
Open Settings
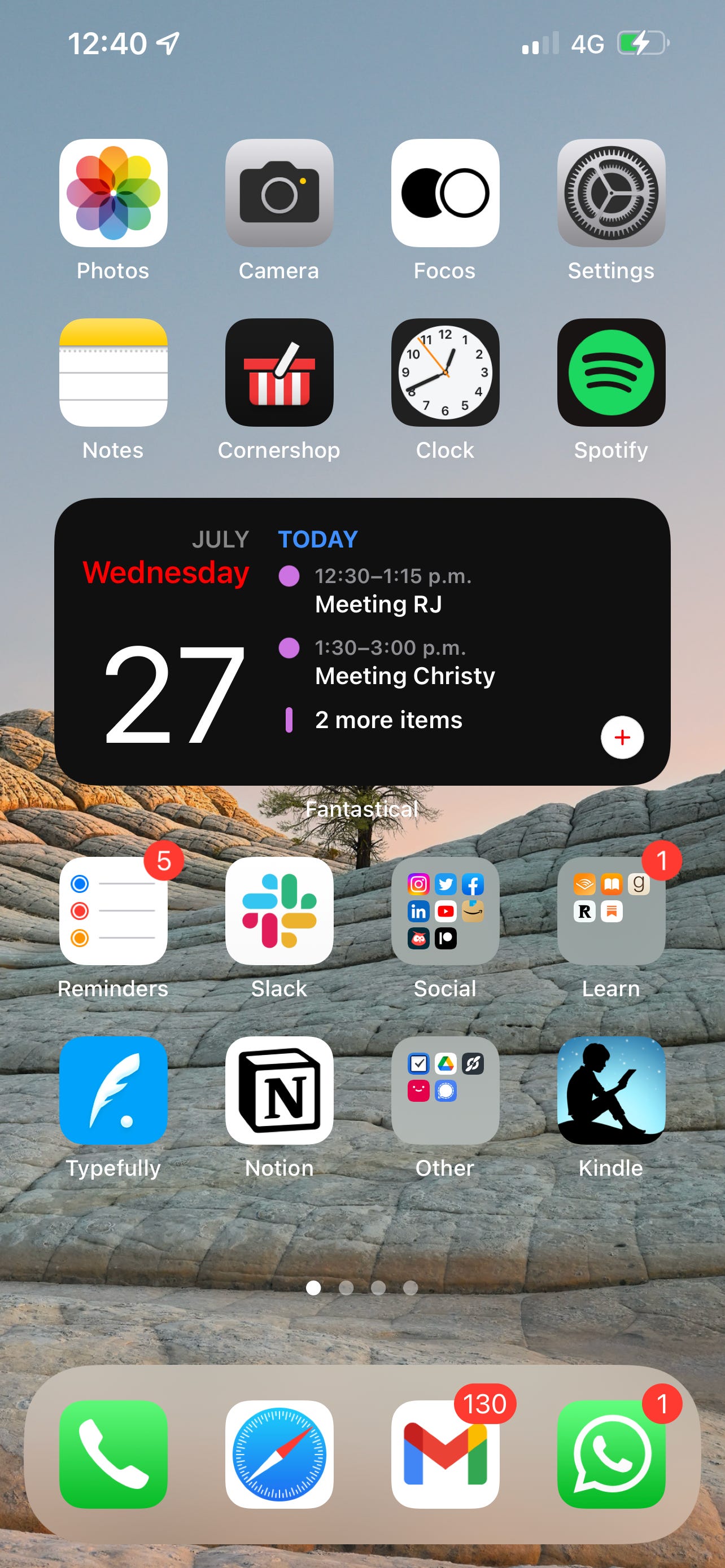pyautogui.click(x=611, y=193)
